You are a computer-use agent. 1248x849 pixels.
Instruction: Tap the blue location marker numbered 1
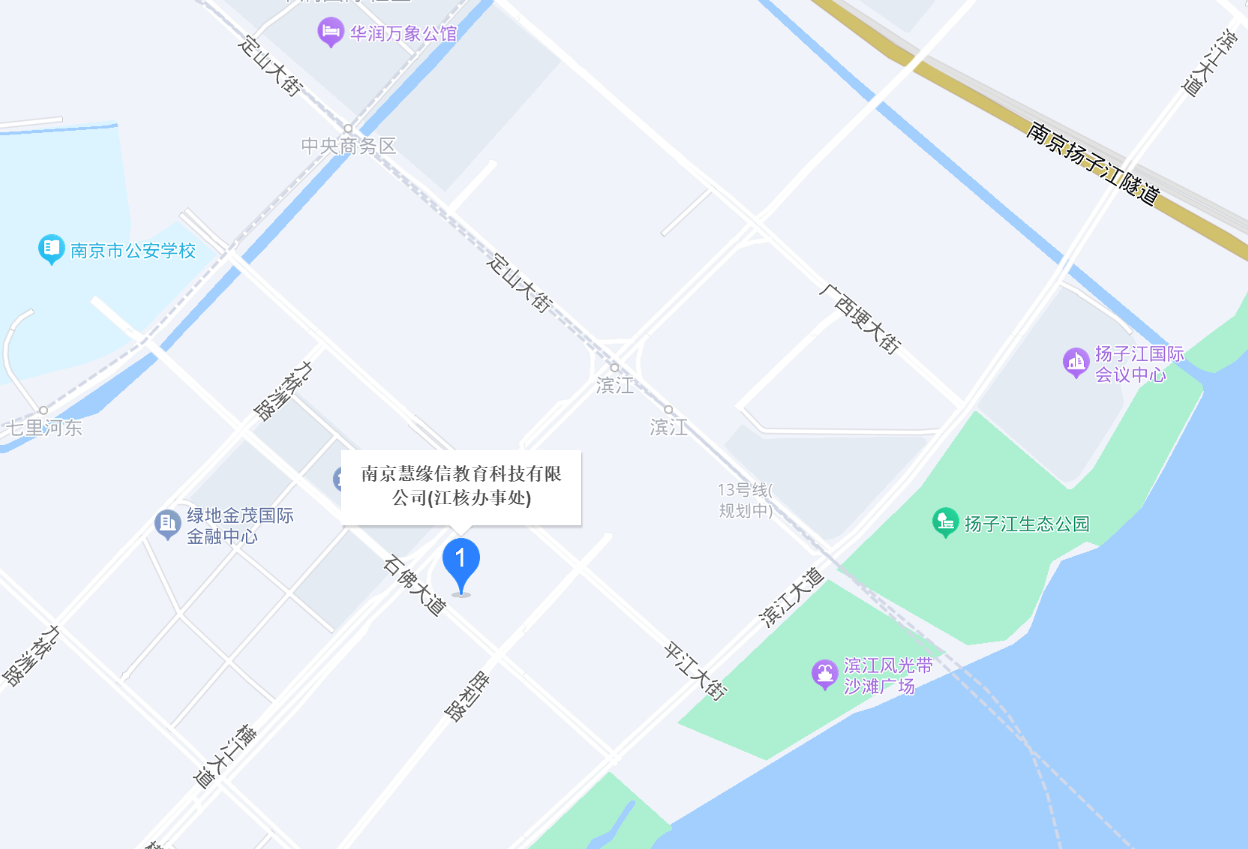(461, 562)
